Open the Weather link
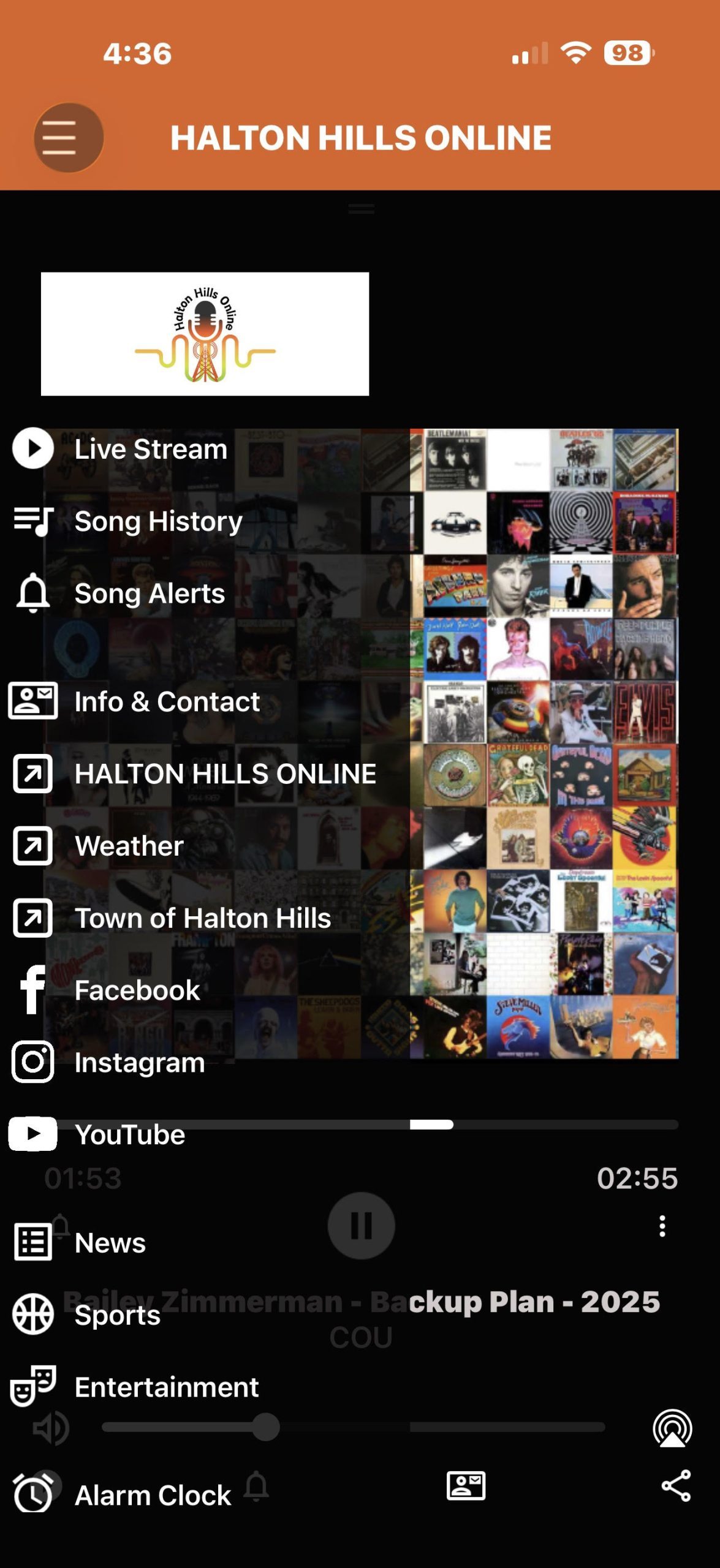This screenshot has width=720, height=1568. [129, 846]
